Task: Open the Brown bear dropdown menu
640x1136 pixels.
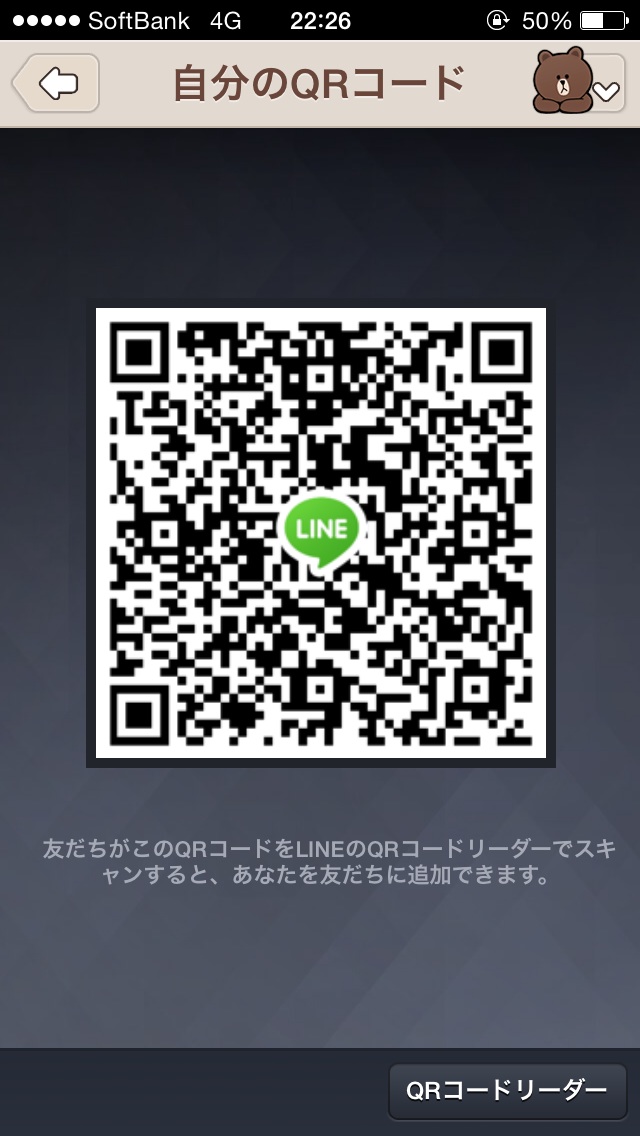Action: [x=580, y=83]
